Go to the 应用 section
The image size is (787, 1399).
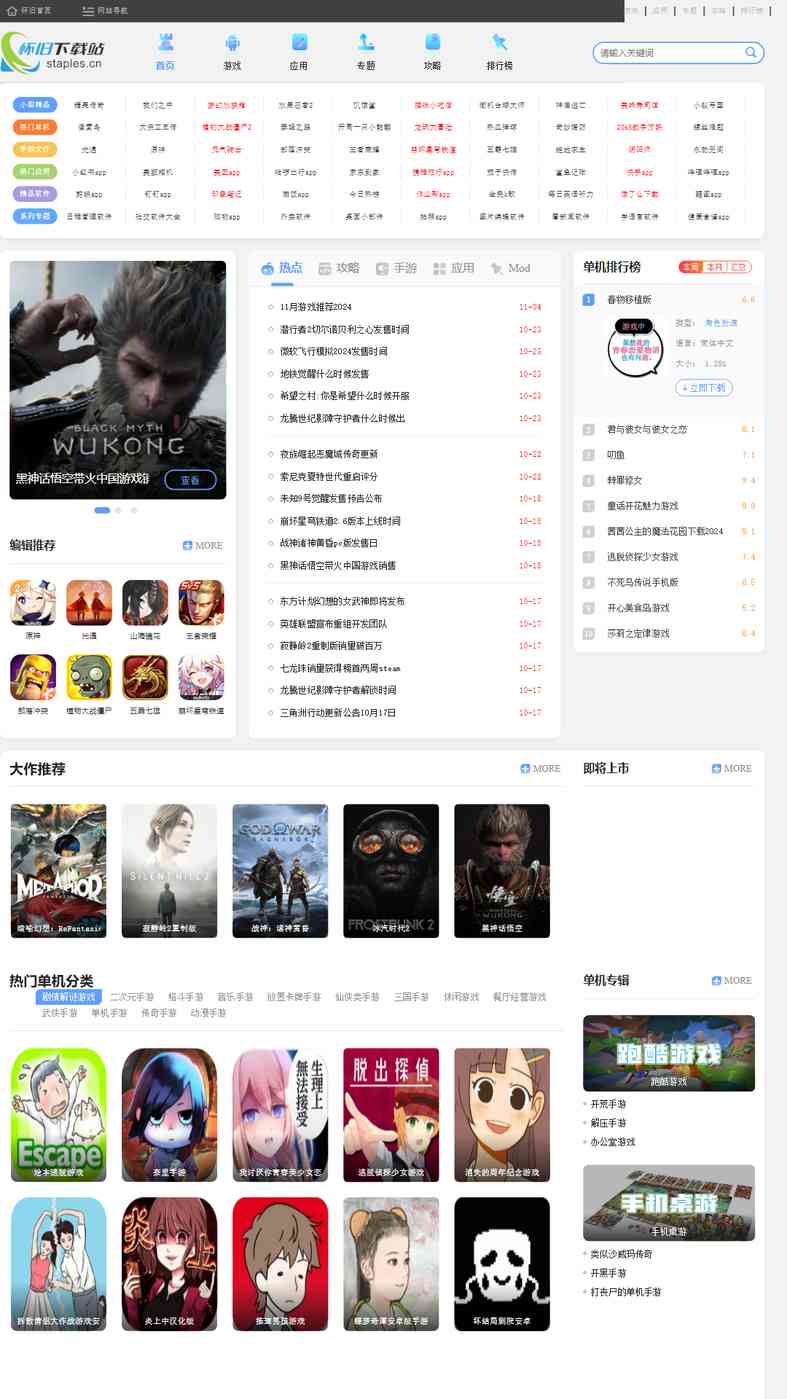pyautogui.click(x=299, y=52)
